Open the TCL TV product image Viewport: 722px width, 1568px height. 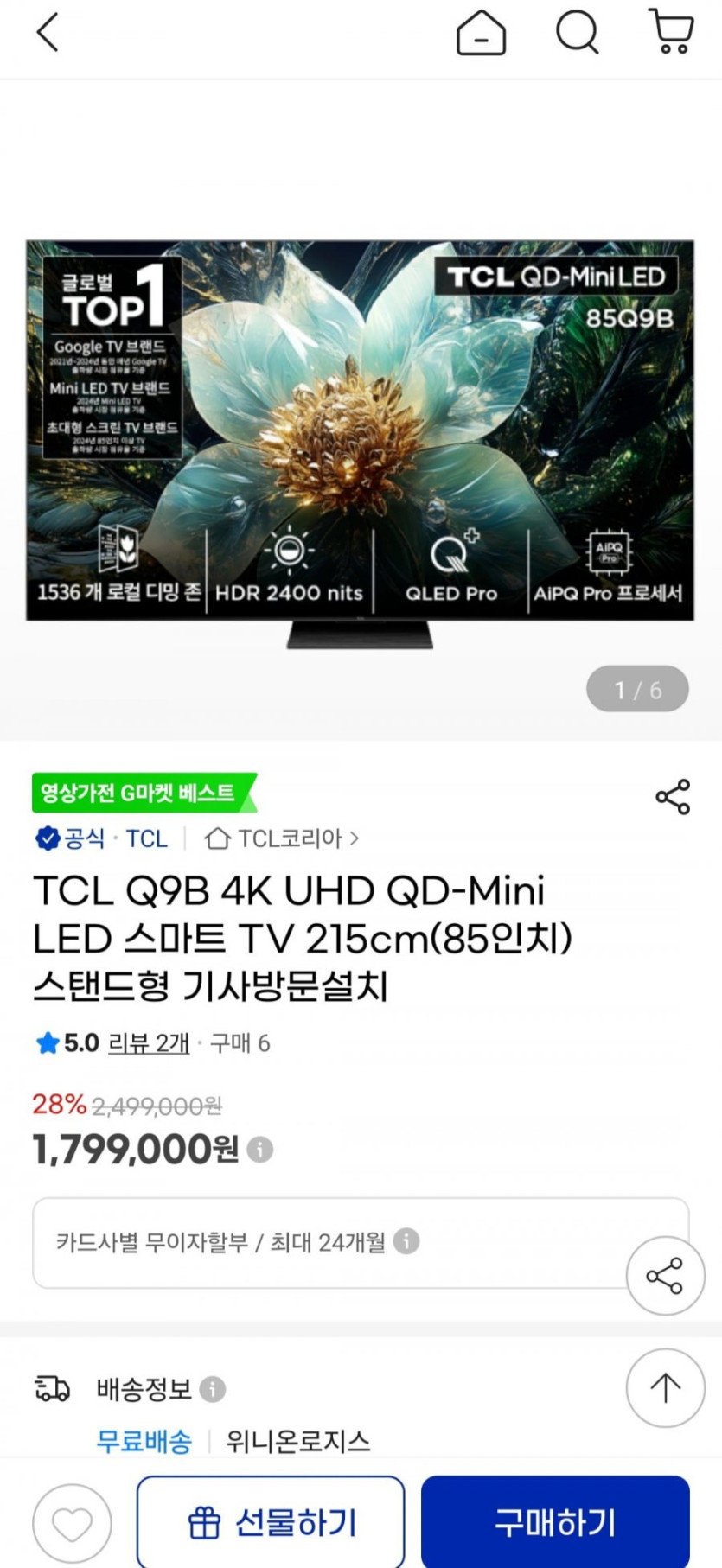click(360, 443)
